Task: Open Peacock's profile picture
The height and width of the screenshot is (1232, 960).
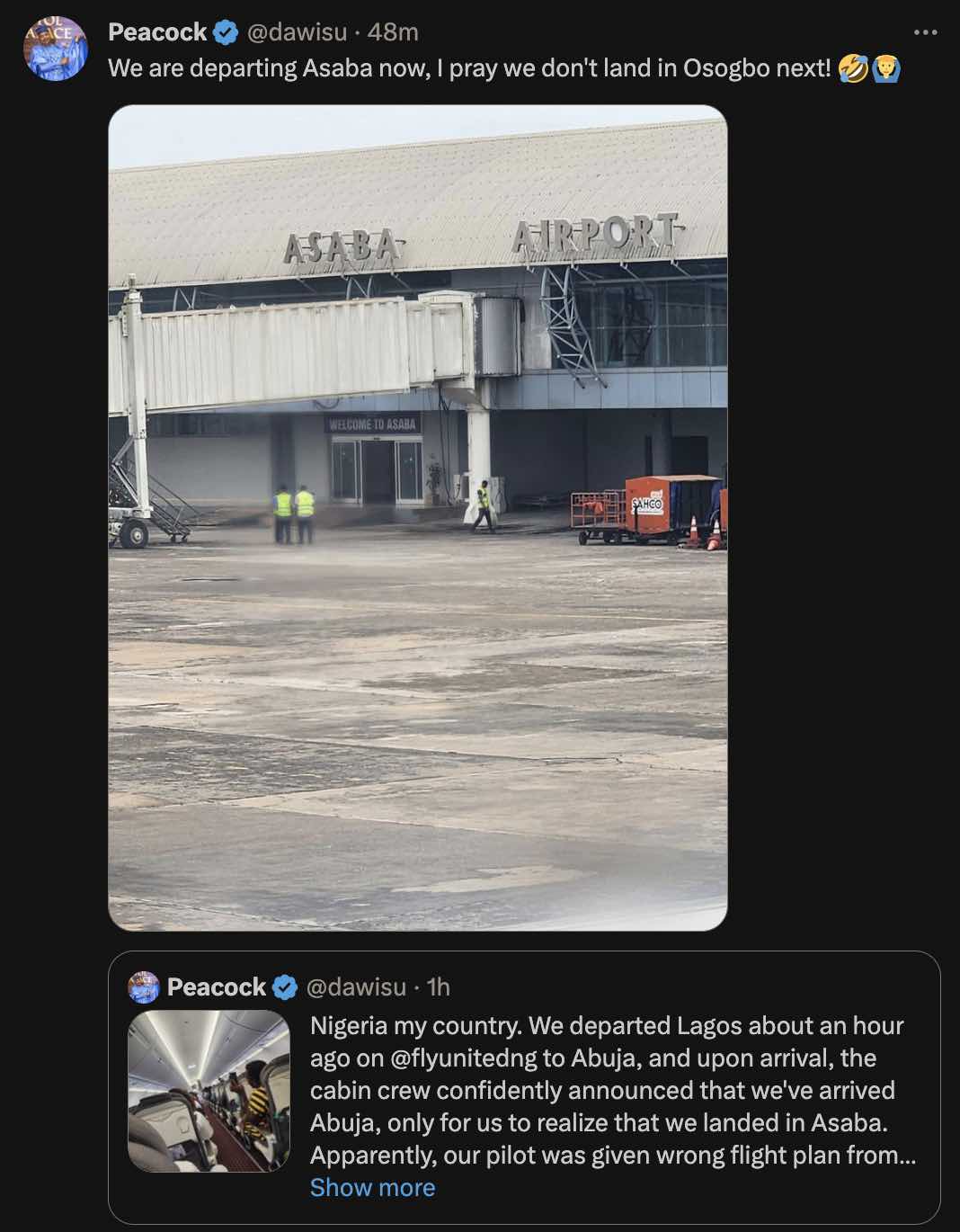Action: pos(55,49)
